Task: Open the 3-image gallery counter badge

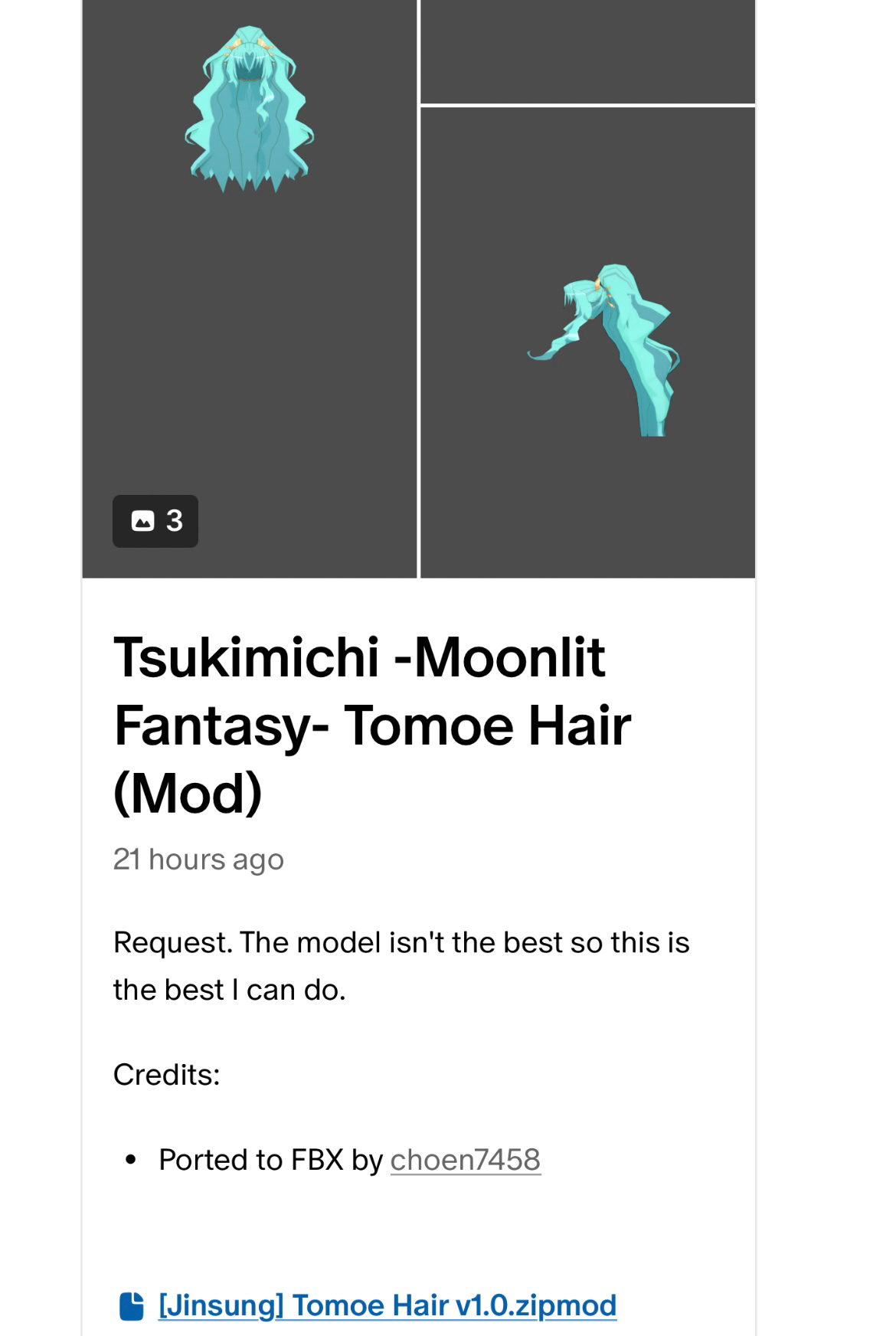Action: [x=155, y=521]
